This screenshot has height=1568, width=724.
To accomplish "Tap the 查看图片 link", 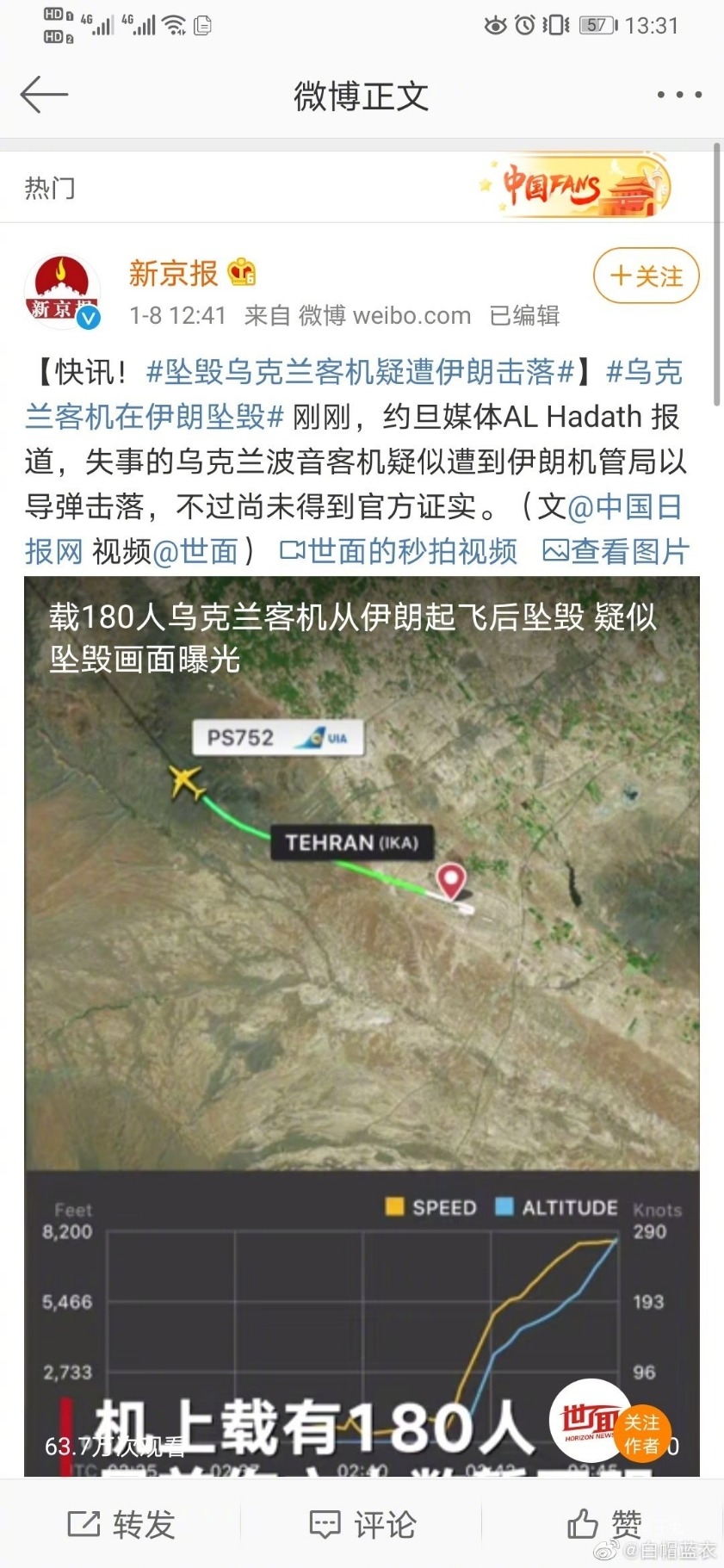I will click(616, 551).
